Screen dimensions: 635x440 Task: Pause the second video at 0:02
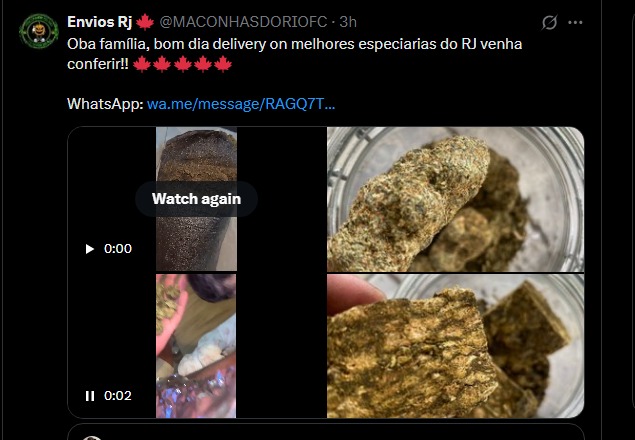coord(90,396)
